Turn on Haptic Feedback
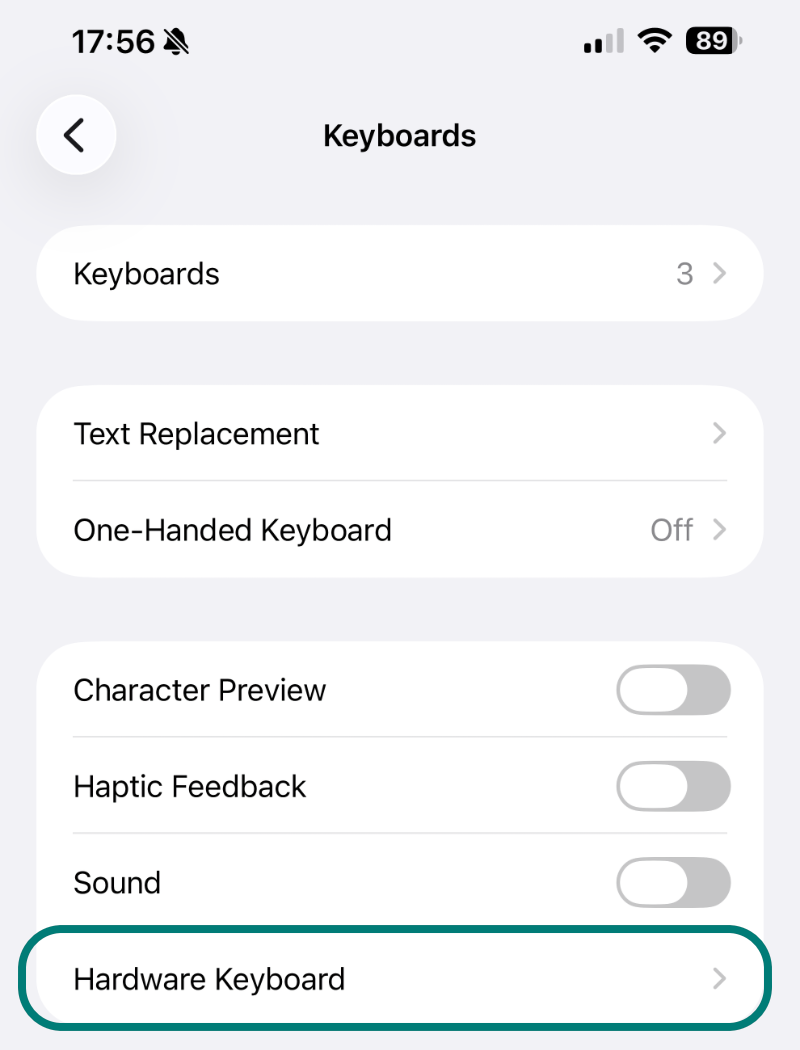 [673, 787]
